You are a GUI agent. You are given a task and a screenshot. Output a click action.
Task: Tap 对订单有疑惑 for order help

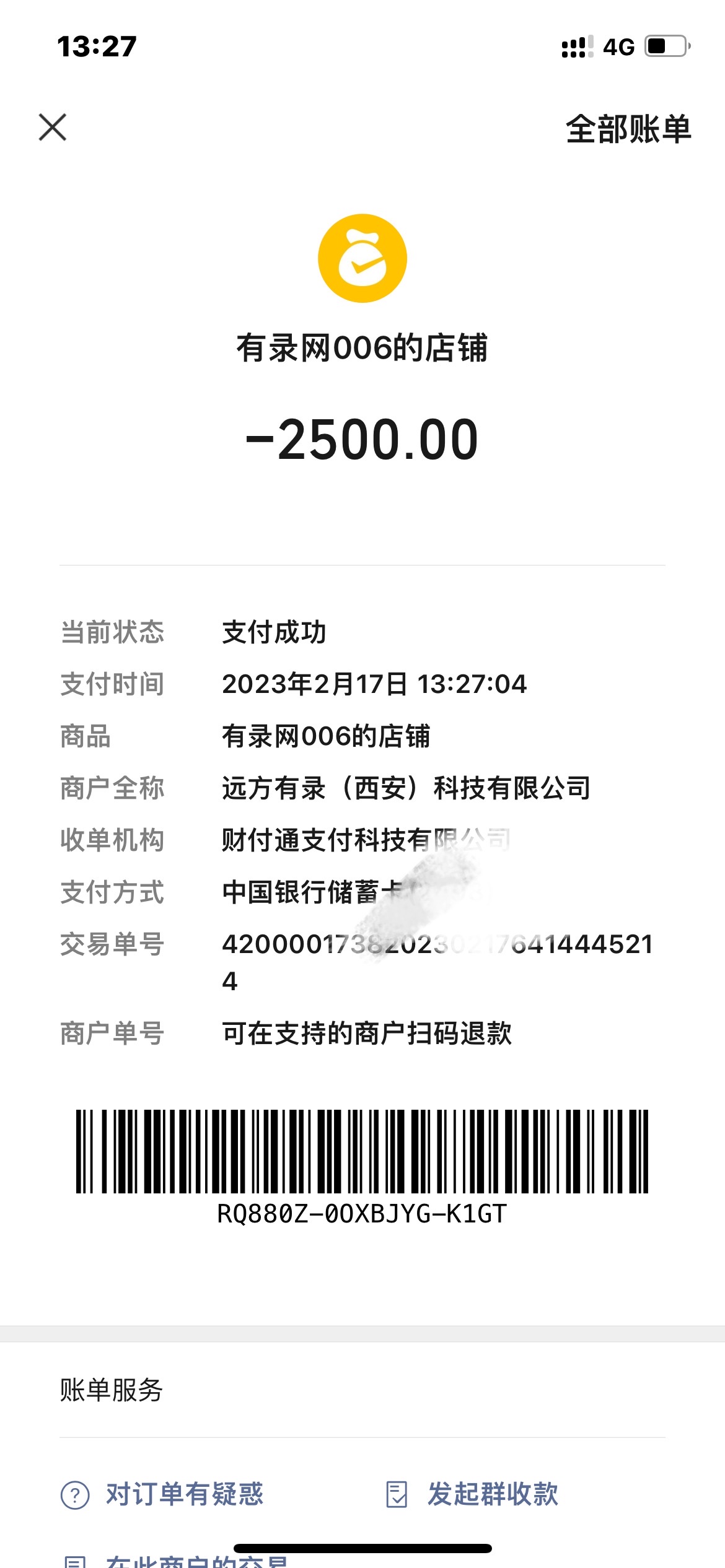point(163,1494)
